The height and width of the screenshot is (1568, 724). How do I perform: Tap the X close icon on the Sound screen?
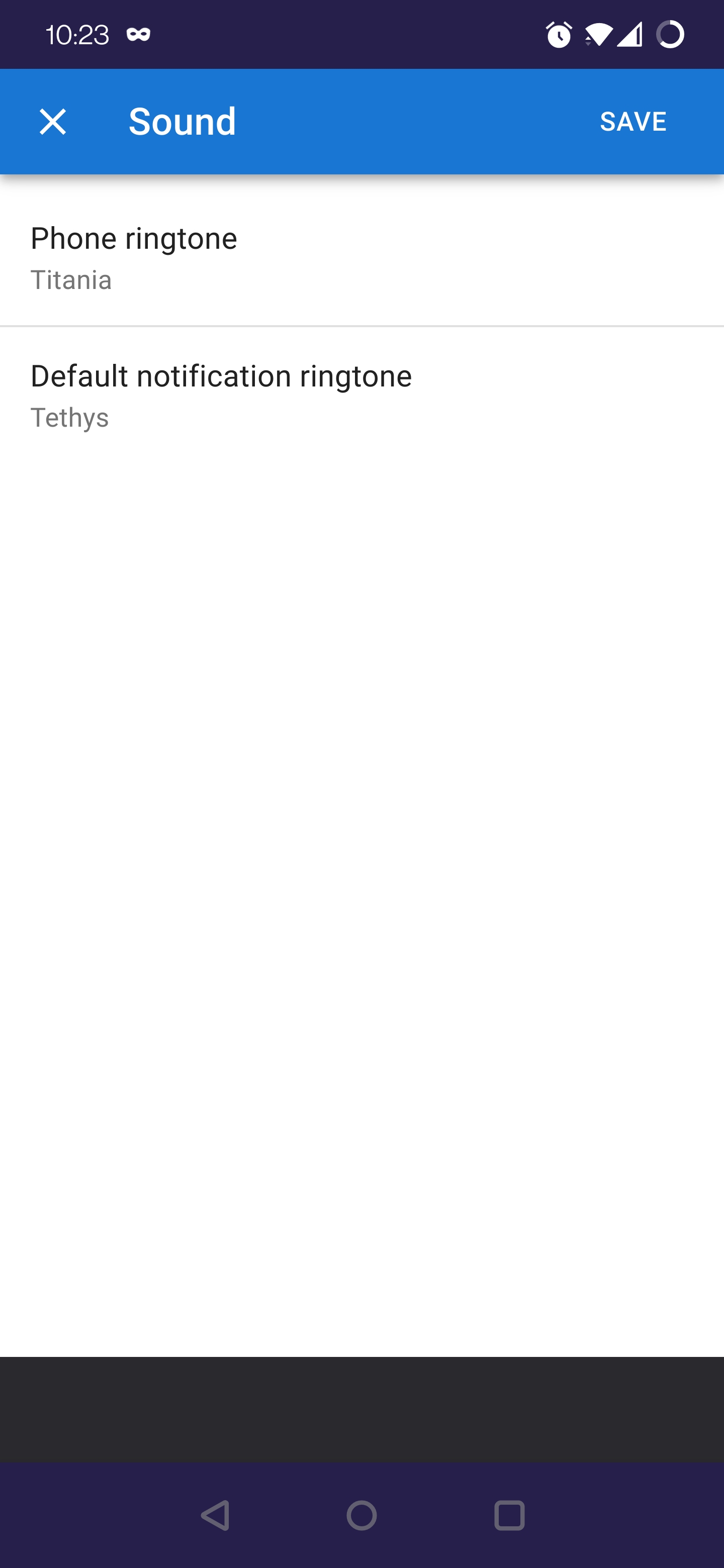(53, 121)
